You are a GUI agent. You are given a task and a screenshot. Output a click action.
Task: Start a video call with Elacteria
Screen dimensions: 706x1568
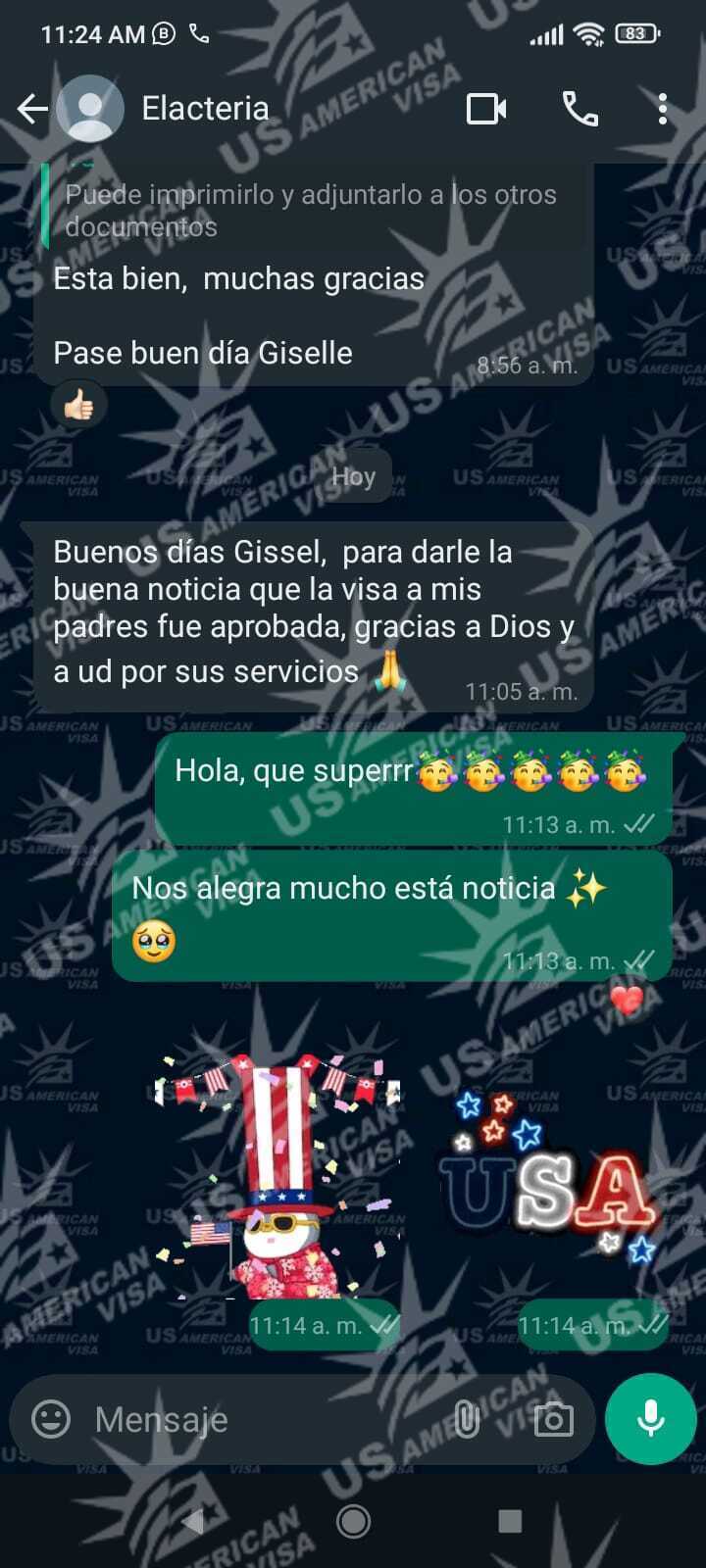[x=486, y=109]
